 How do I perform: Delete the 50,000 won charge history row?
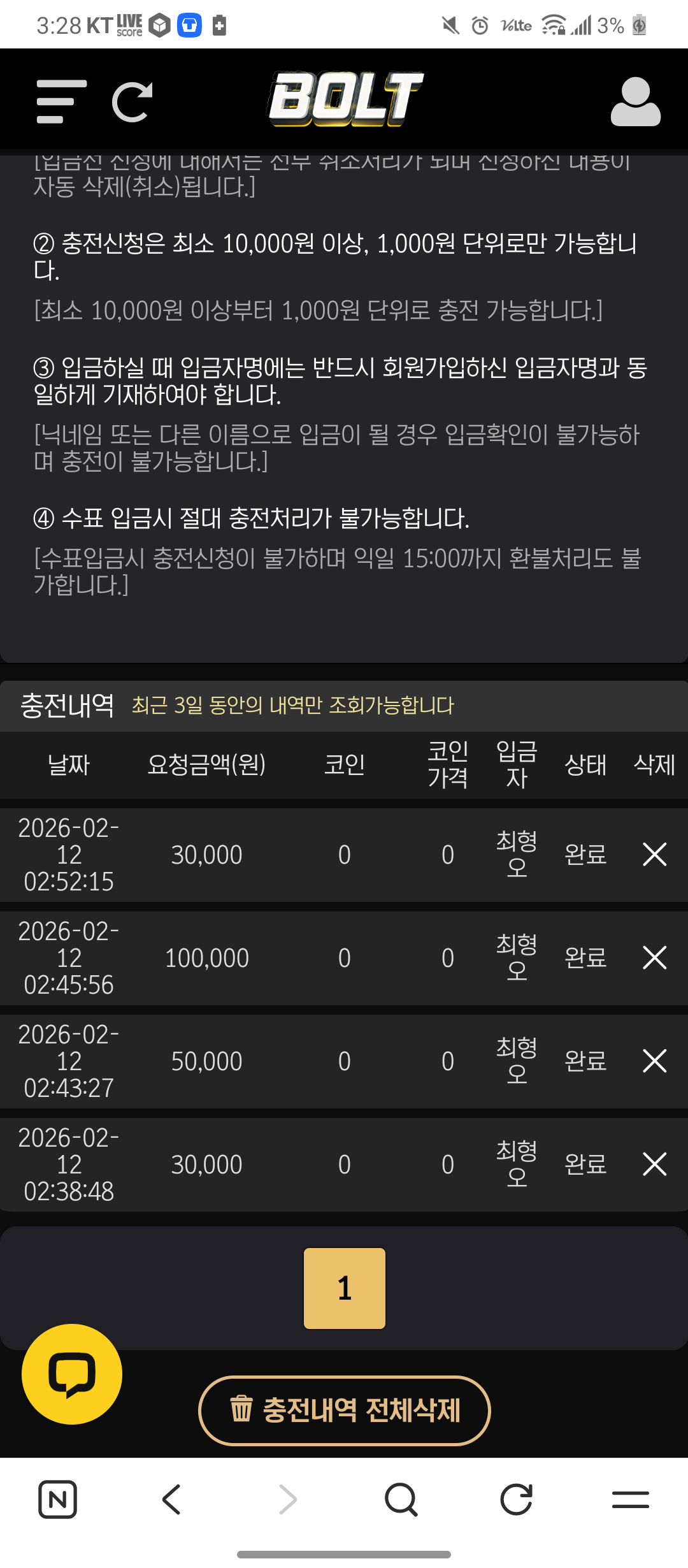click(654, 1061)
